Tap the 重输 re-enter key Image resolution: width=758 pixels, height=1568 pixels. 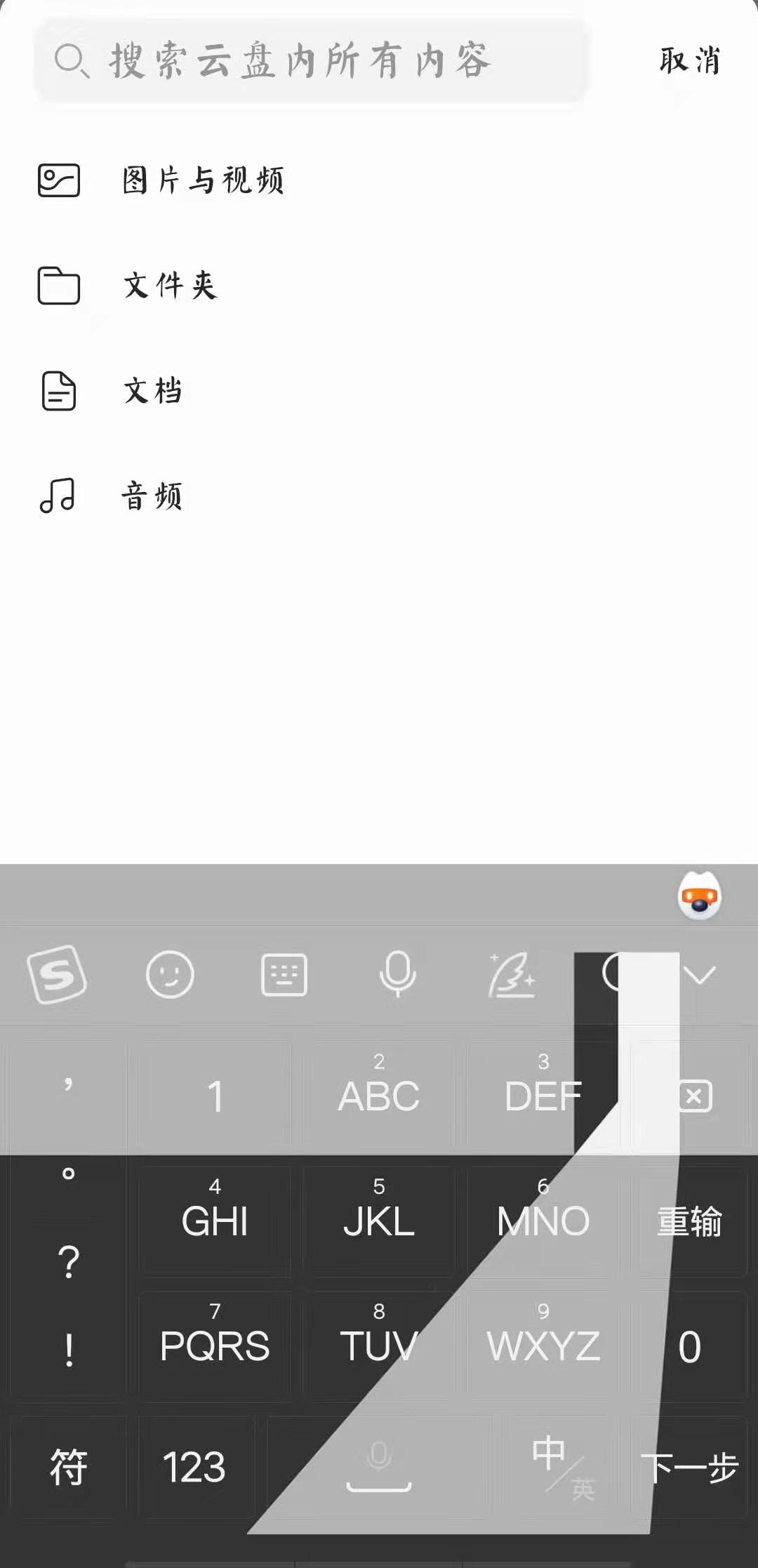689,1221
